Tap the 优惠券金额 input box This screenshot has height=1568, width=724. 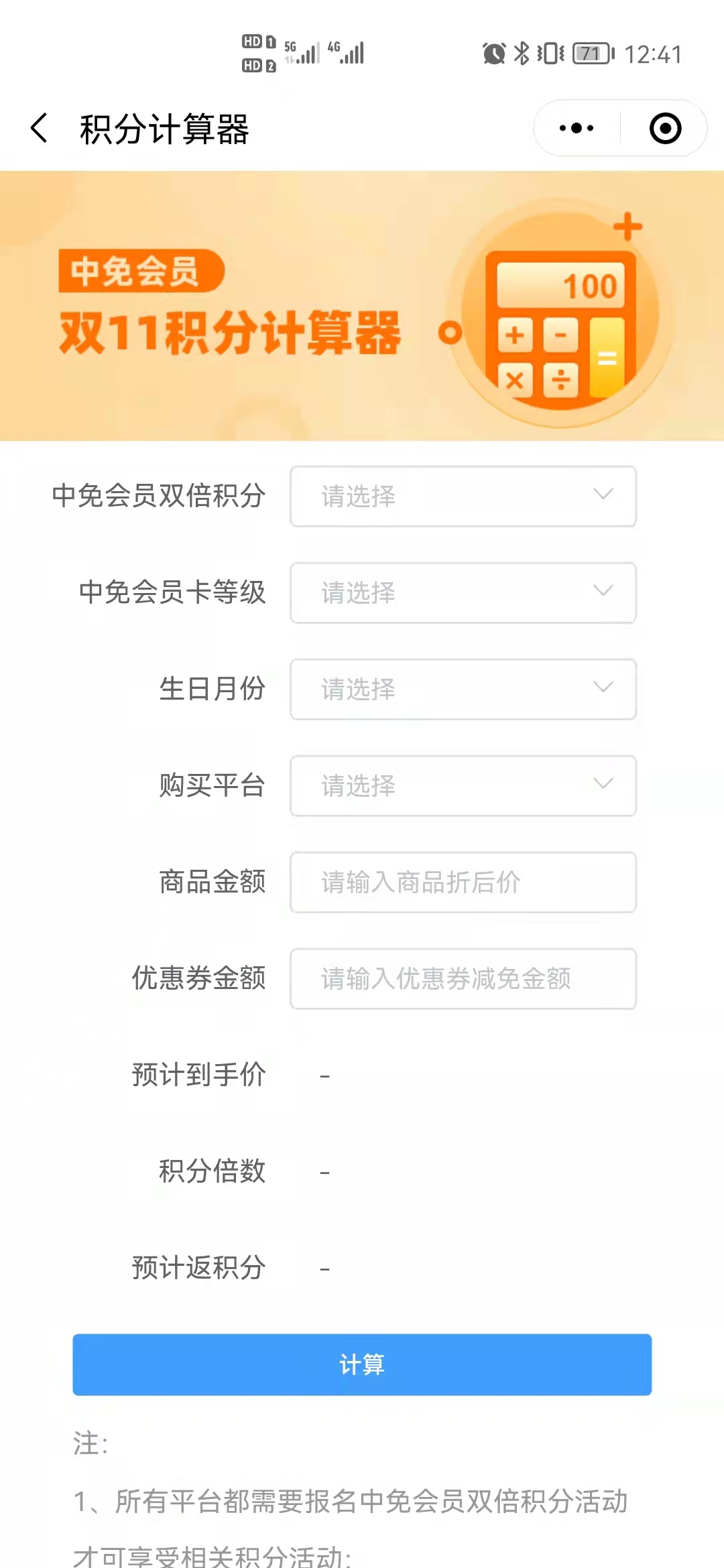tap(463, 979)
